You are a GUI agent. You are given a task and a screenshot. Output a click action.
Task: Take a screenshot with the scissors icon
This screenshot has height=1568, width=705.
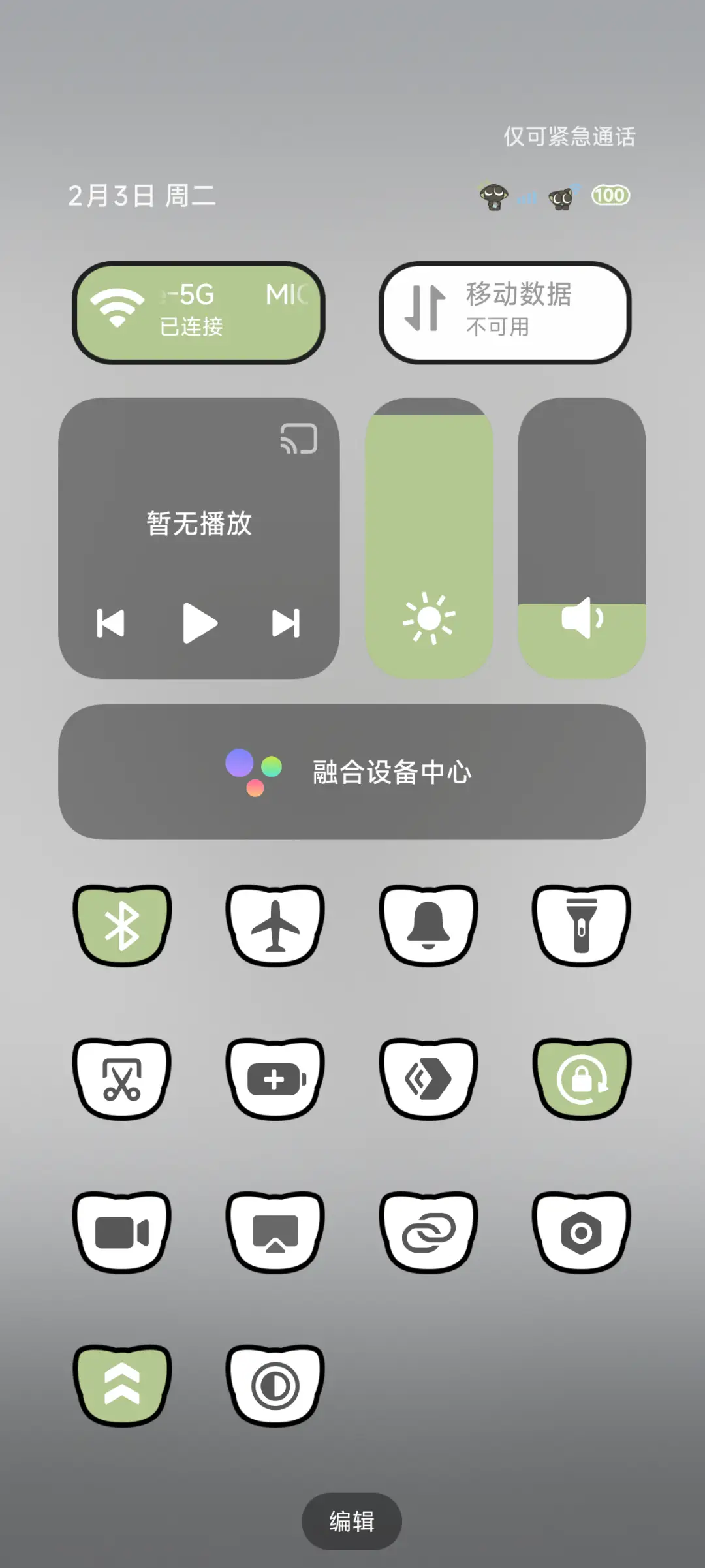123,1077
